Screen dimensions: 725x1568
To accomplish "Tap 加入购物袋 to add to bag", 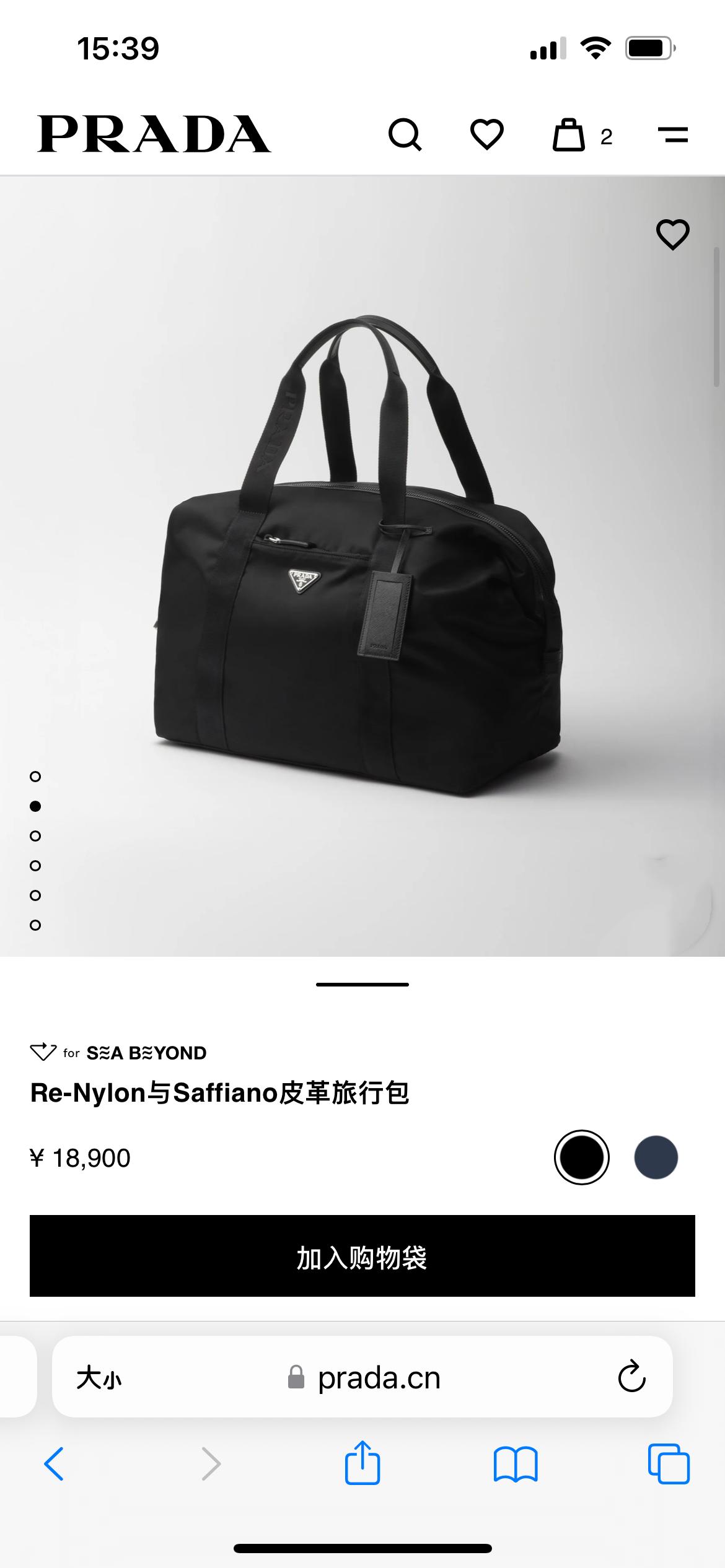I will 362,1256.
